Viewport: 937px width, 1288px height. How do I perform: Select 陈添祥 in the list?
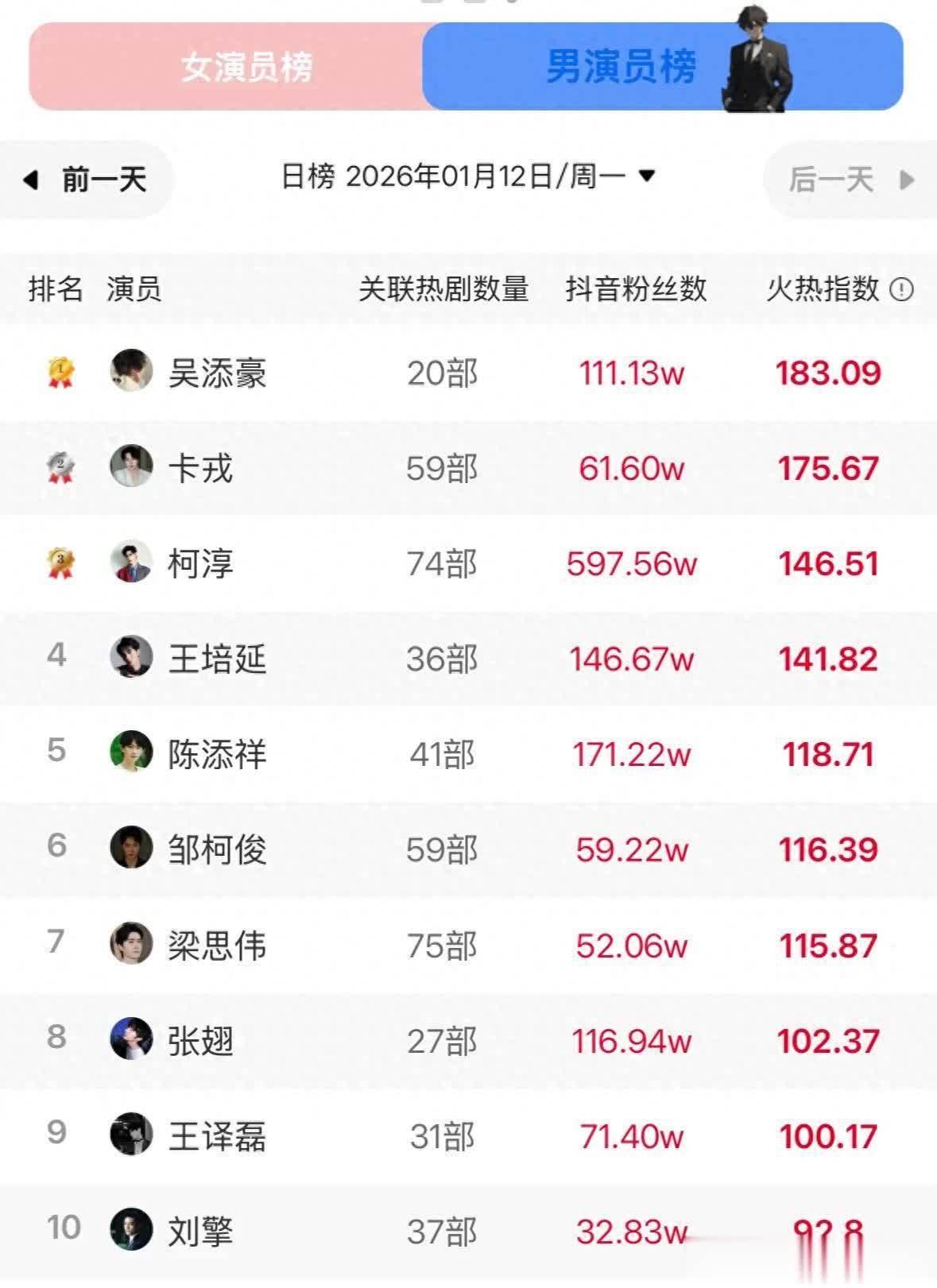pos(217,754)
